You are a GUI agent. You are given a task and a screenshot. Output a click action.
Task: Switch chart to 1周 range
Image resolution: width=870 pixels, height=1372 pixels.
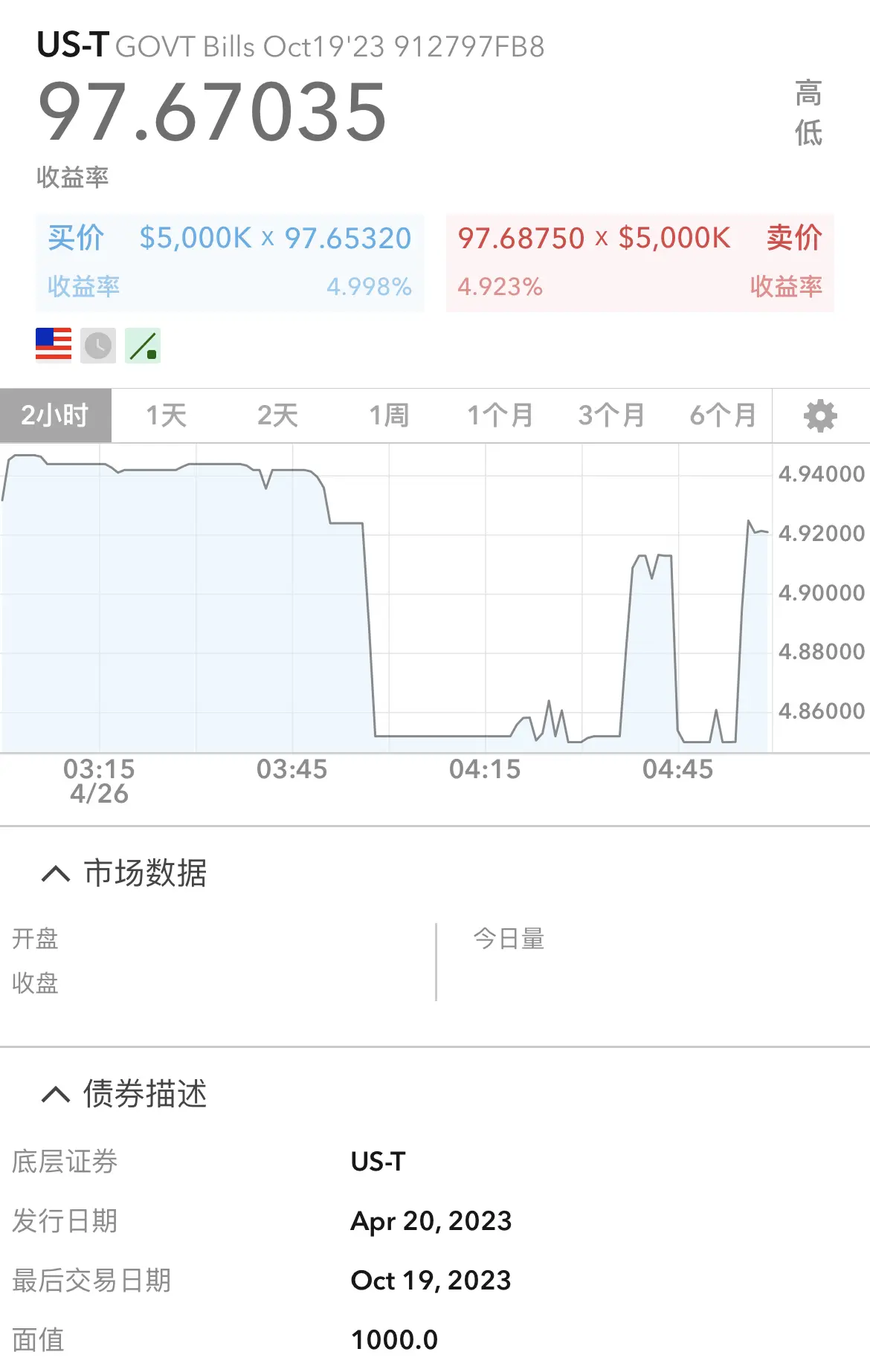[389, 415]
